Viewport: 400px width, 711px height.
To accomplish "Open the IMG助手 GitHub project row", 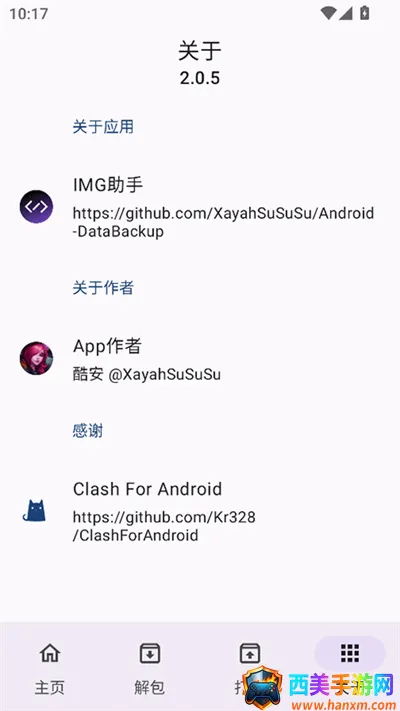I will (x=200, y=207).
